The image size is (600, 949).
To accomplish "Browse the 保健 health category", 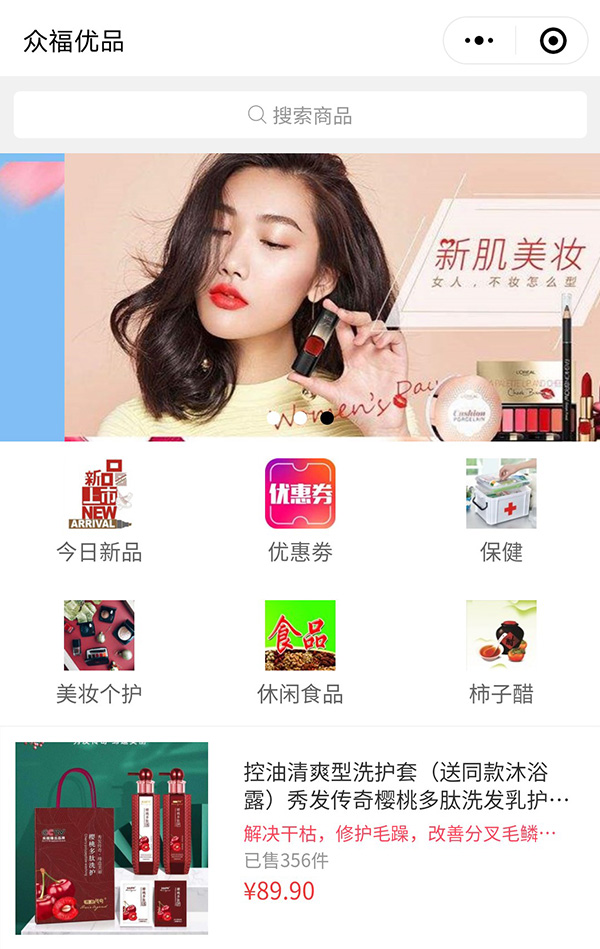I will [501, 510].
